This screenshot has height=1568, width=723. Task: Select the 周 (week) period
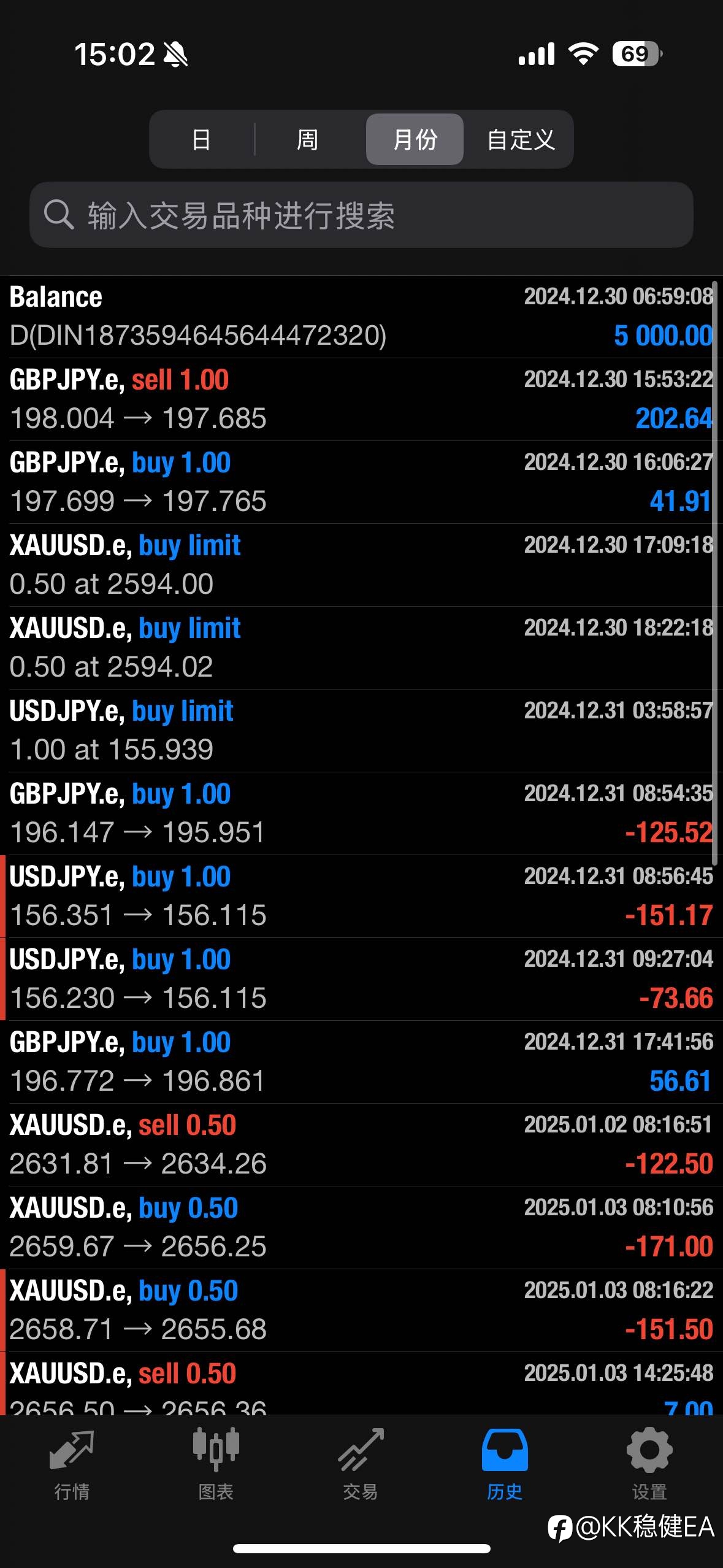click(x=307, y=140)
